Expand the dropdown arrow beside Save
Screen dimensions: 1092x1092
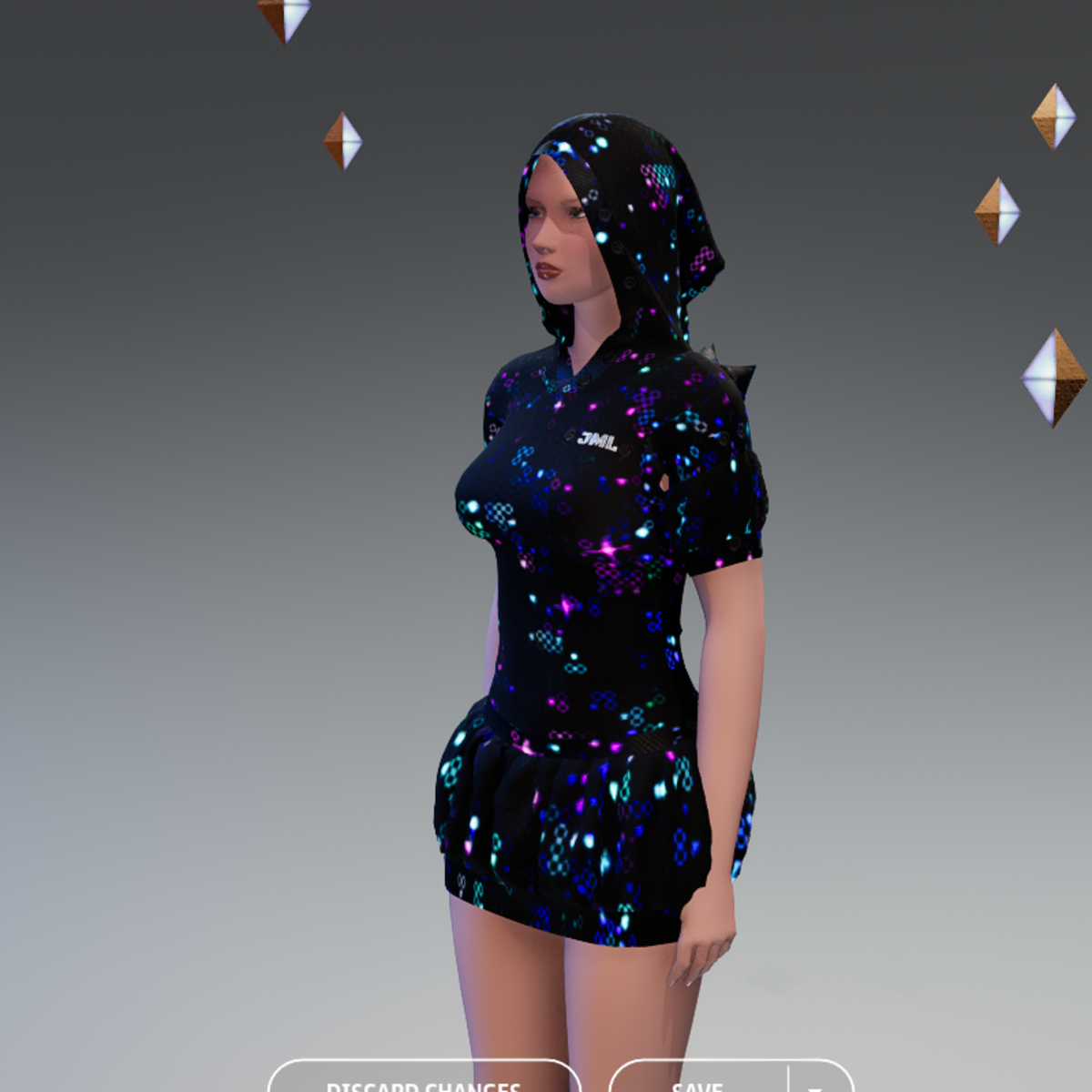click(x=815, y=1085)
